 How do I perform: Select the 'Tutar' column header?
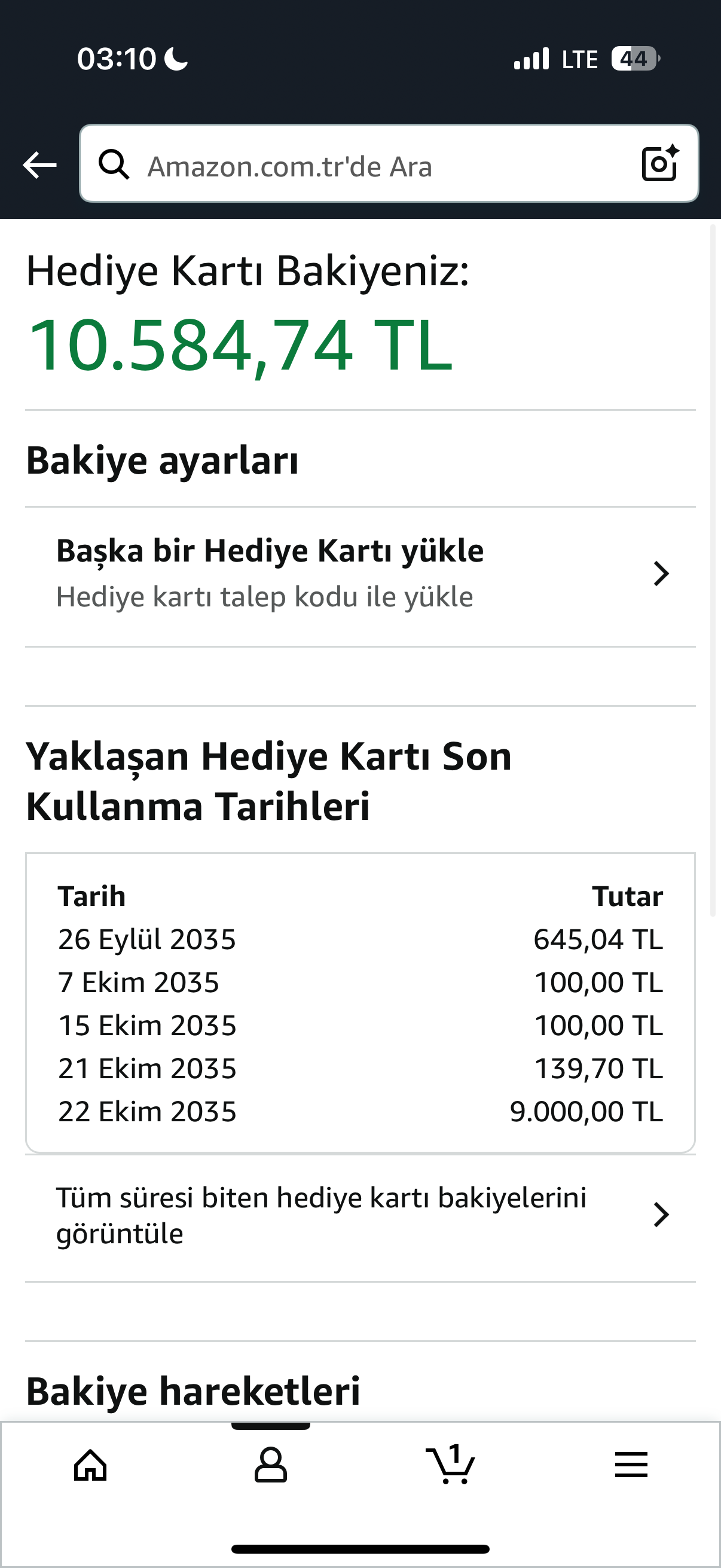(x=628, y=895)
